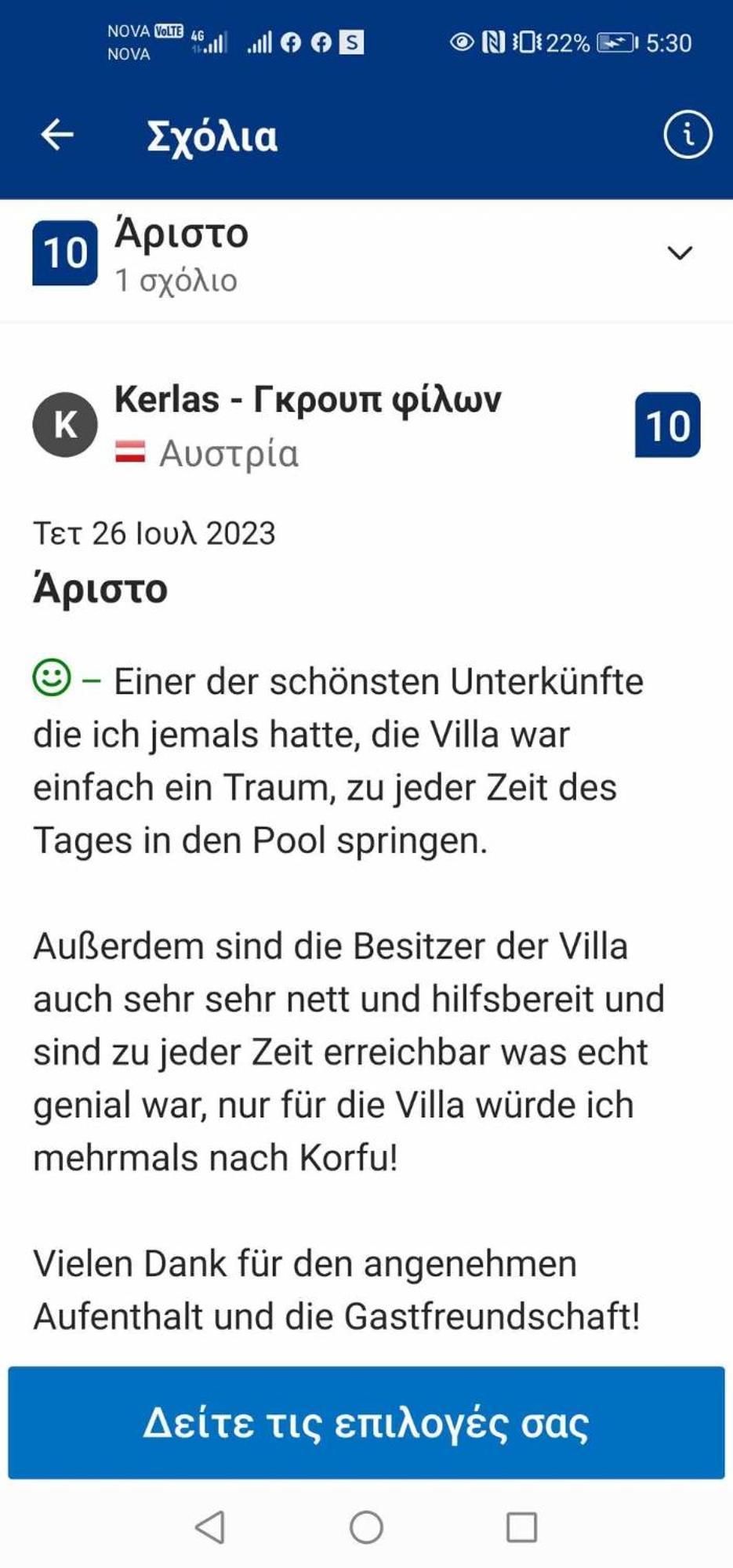Tap the system home button
The image size is (733, 1568).
[x=366, y=1526]
